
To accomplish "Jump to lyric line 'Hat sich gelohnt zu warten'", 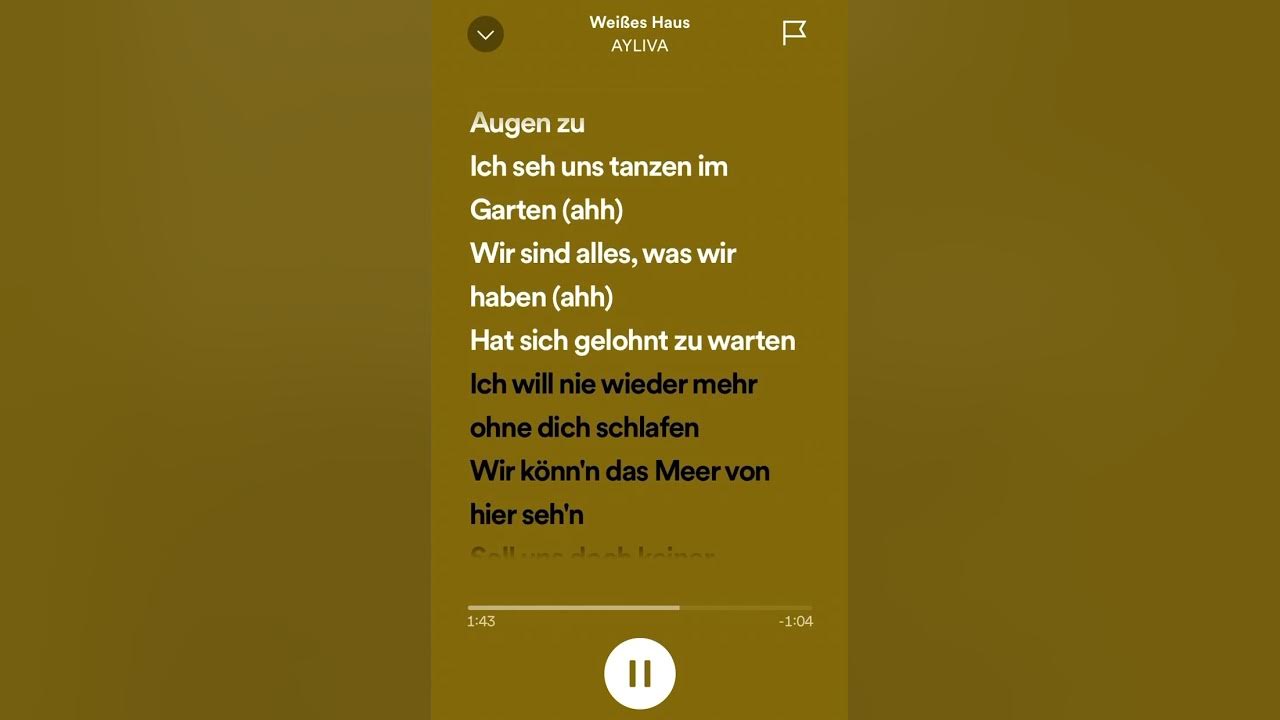I will 632,340.
